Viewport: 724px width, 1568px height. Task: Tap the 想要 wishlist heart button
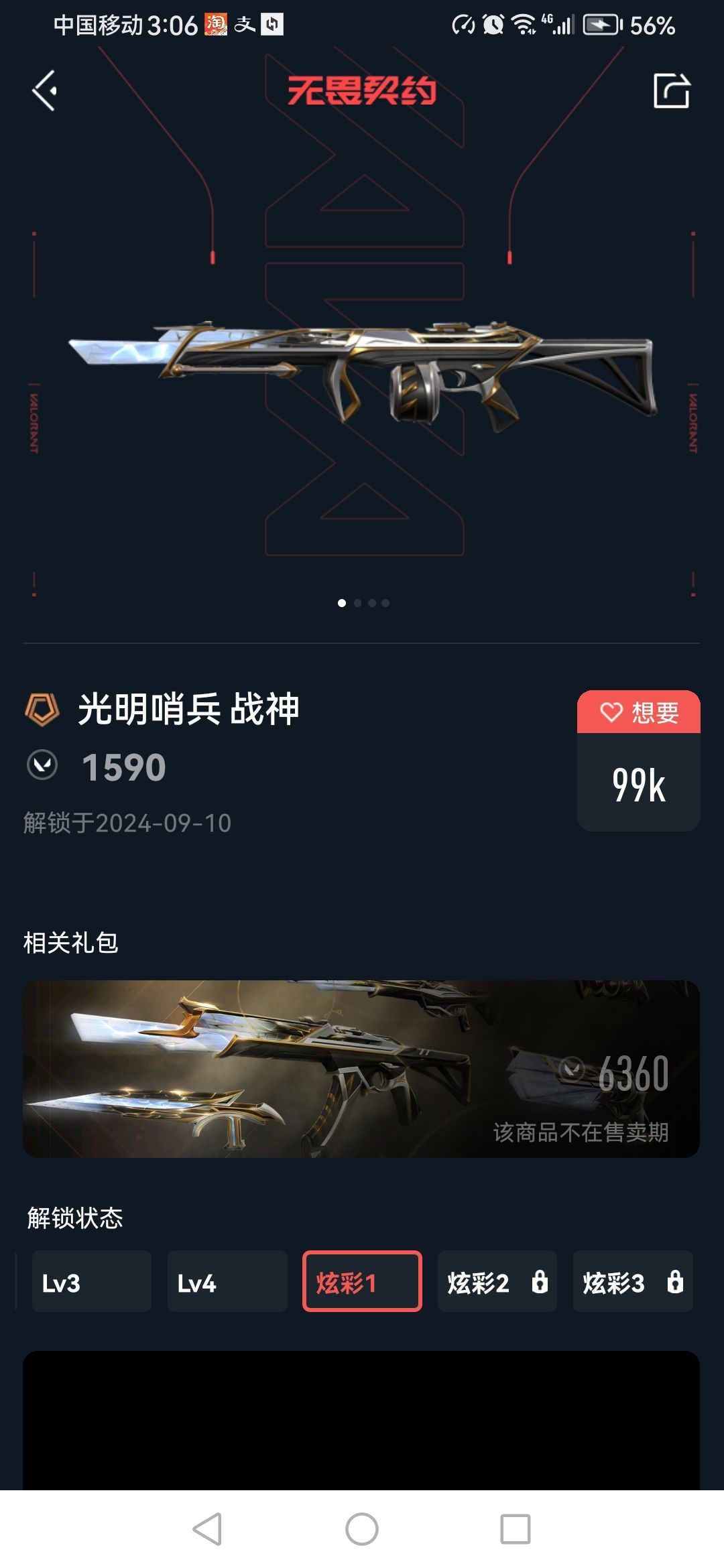(638, 712)
